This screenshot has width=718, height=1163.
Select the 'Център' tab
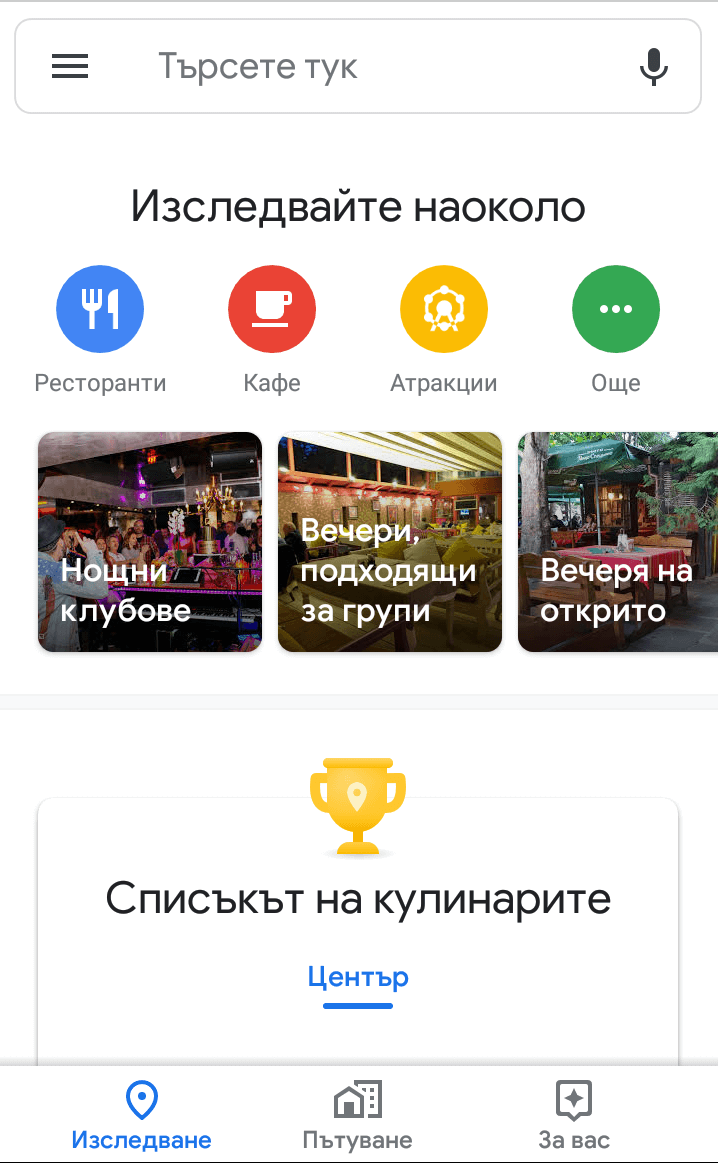coord(358,977)
